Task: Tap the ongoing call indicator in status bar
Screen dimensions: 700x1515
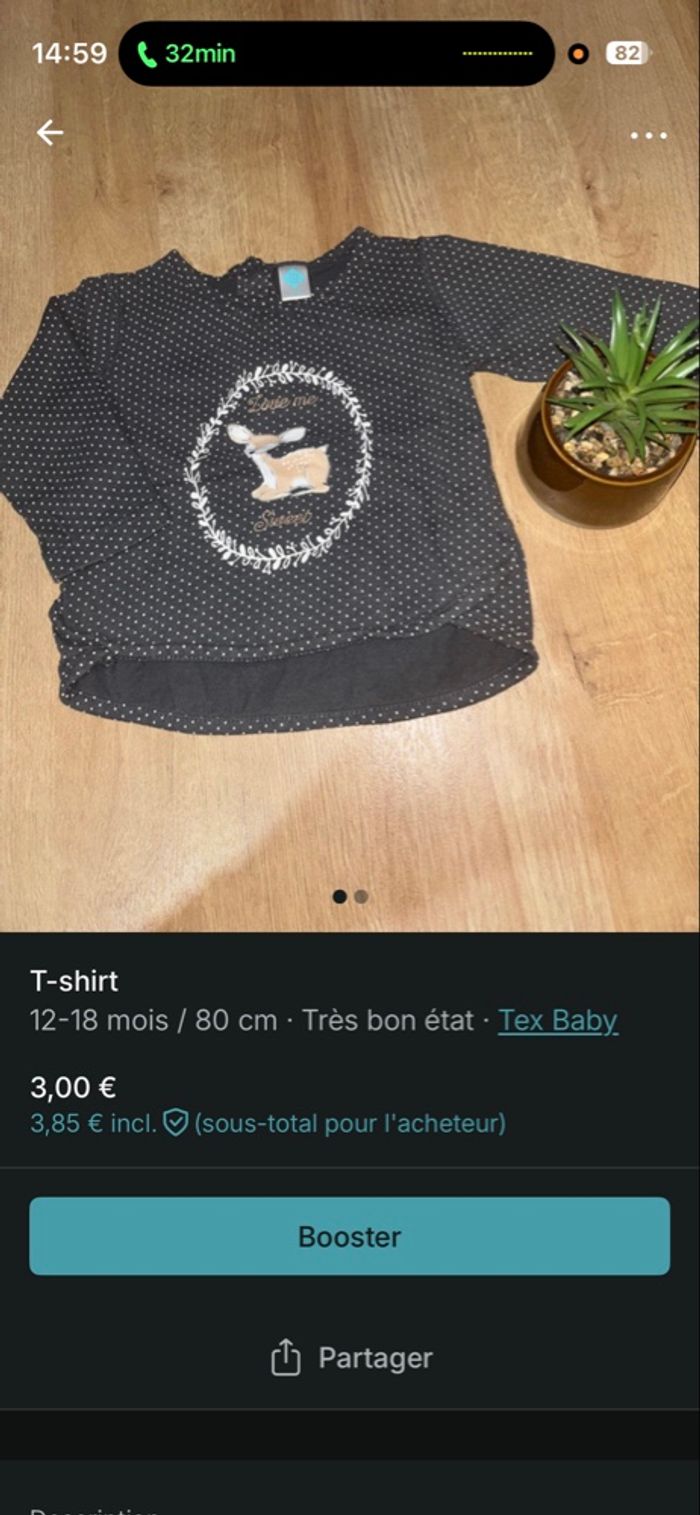Action: pyautogui.click(x=190, y=54)
